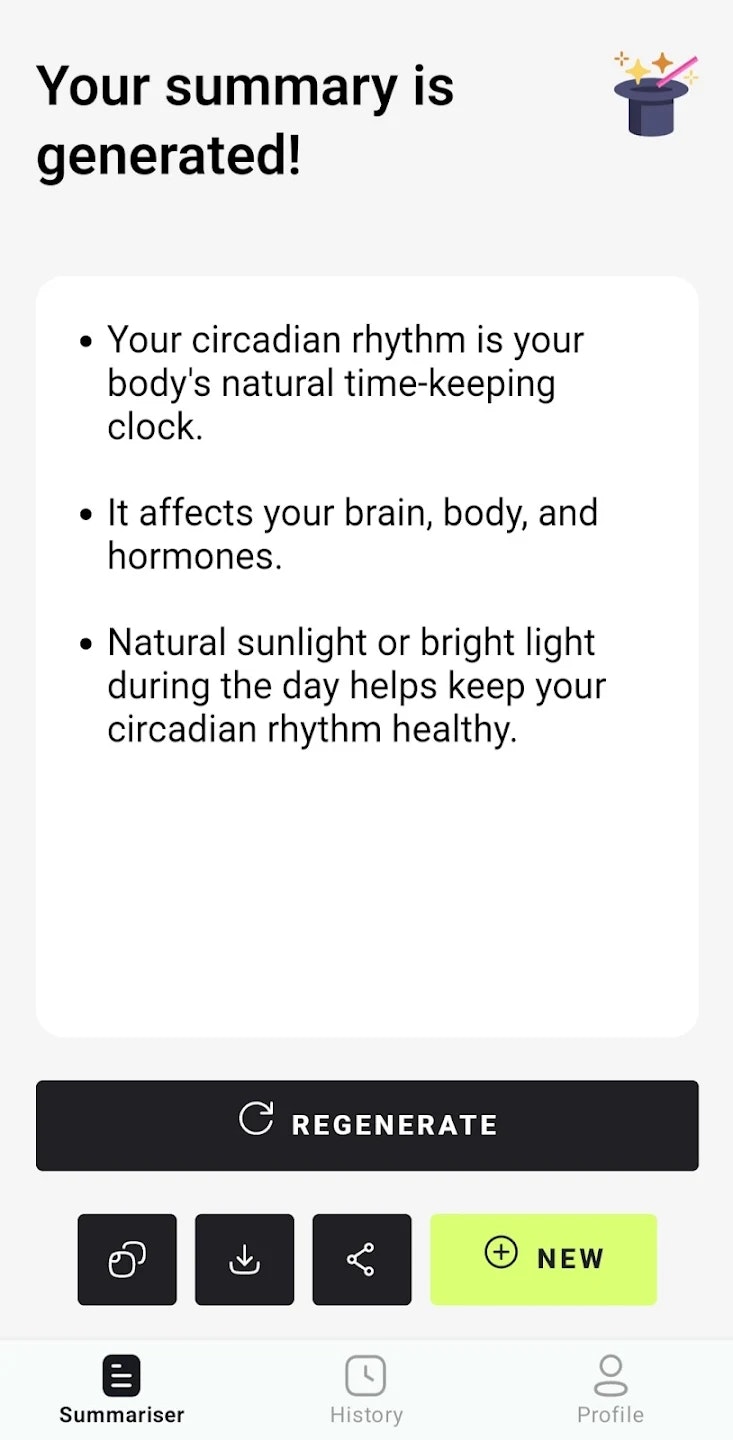Start a new summary
The image size is (733, 1440).
543,1258
